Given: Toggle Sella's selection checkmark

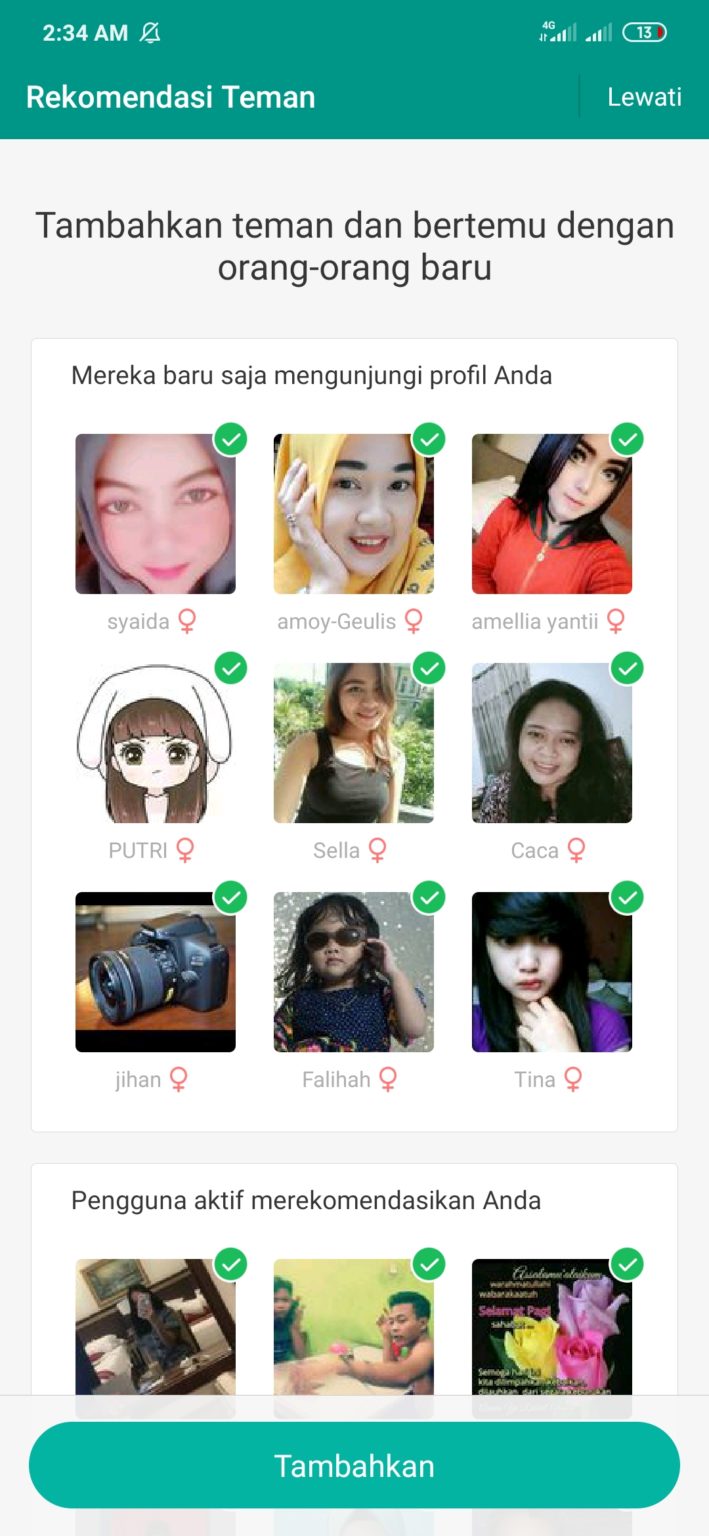Looking at the screenshot, I should point(429,668).
